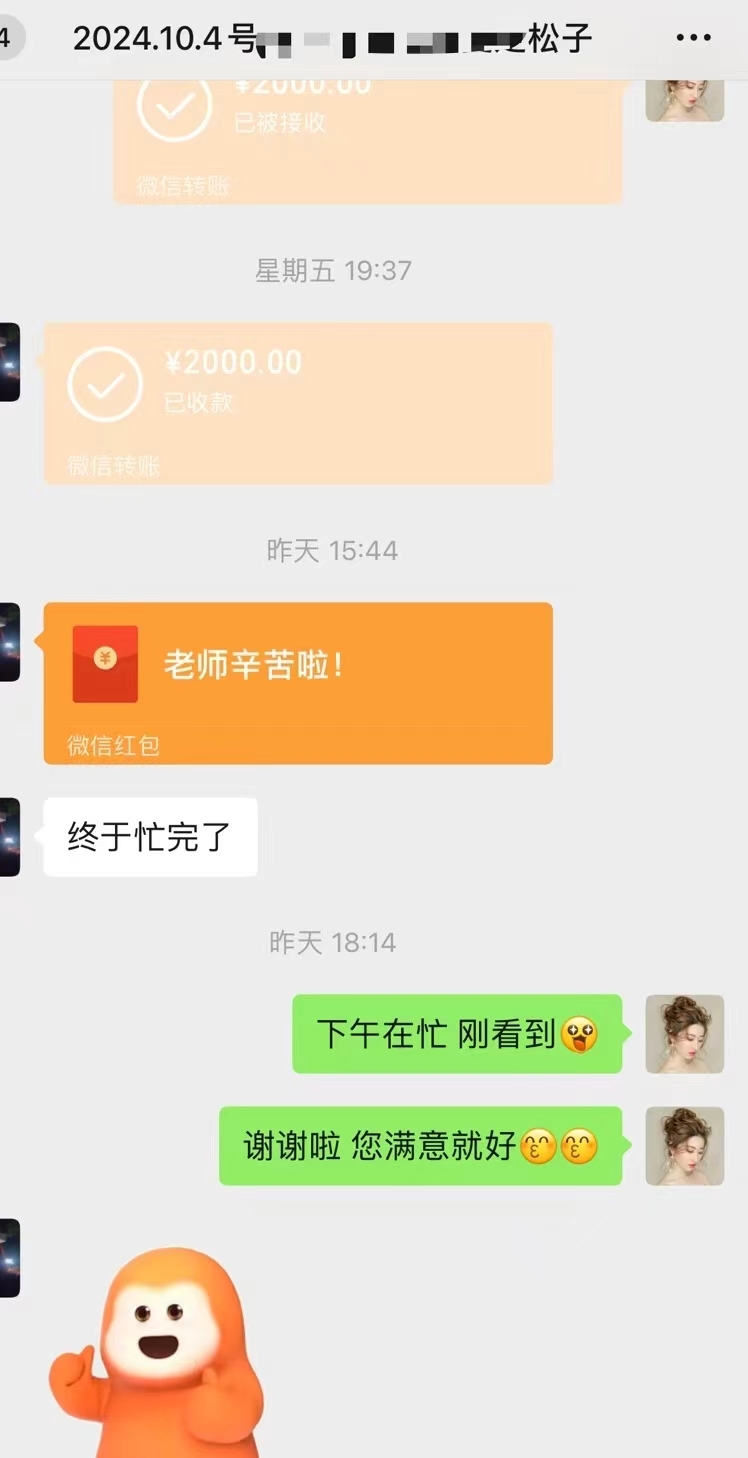This screenshot has width=748, height=1458.
Task: Tap the avatar next to 谢谢啦 您满意就好
Action: click(x=685, y=1146)
